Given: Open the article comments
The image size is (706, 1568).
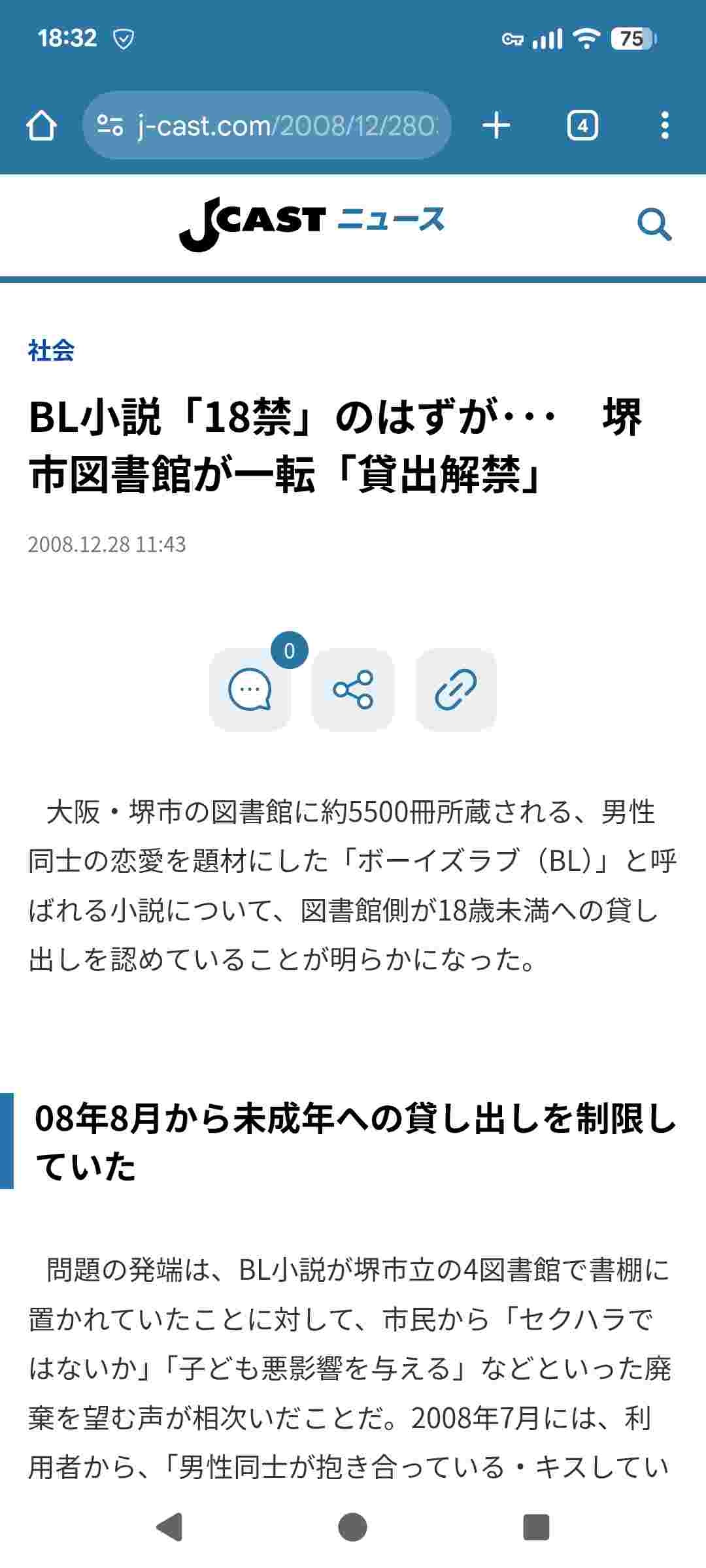Looking at the screenshot, I should [250, 689].
